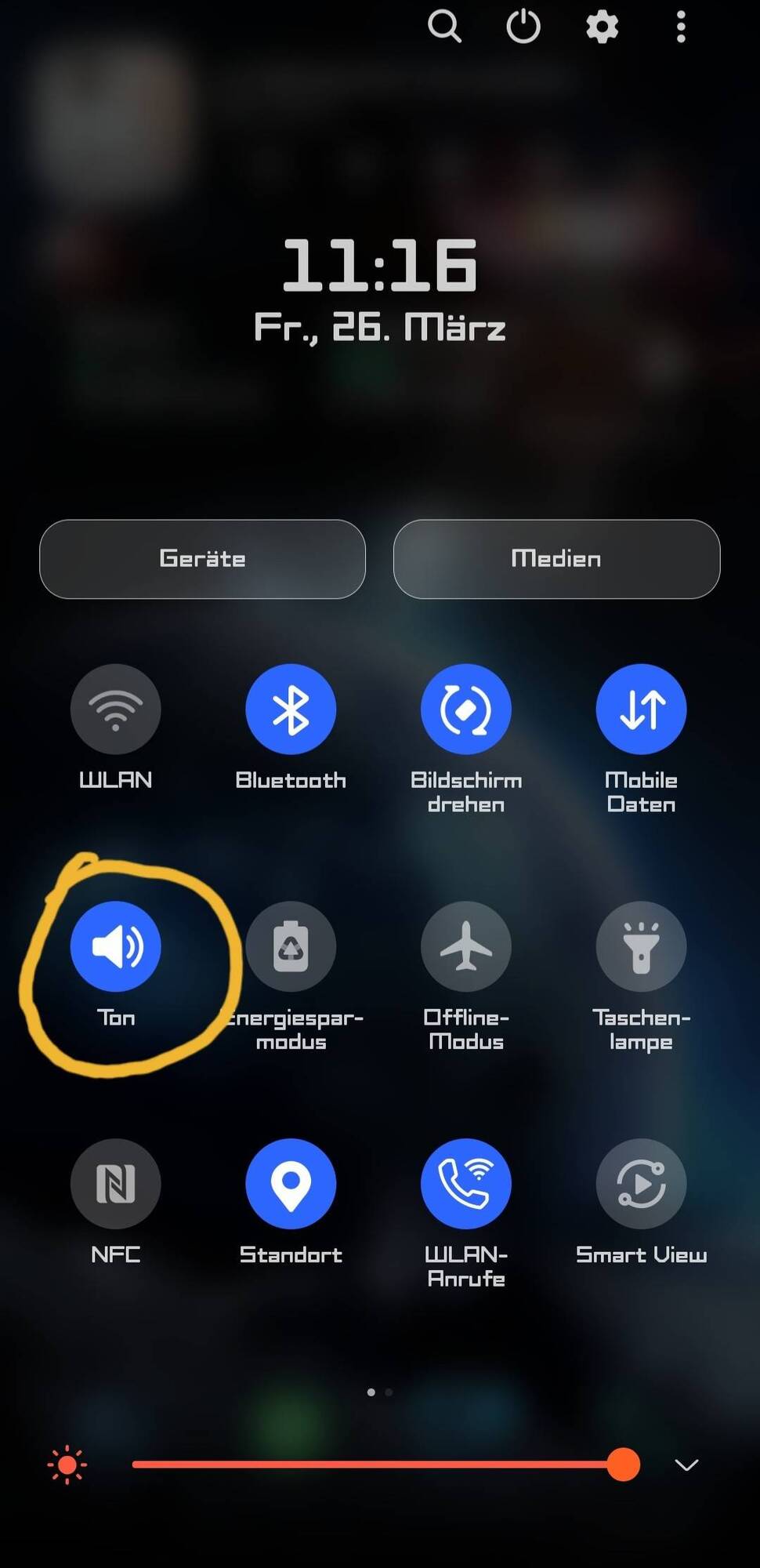This screenshot has width=760, height=1568.
Task: Open the settings gear
Action: coord(602,27)
